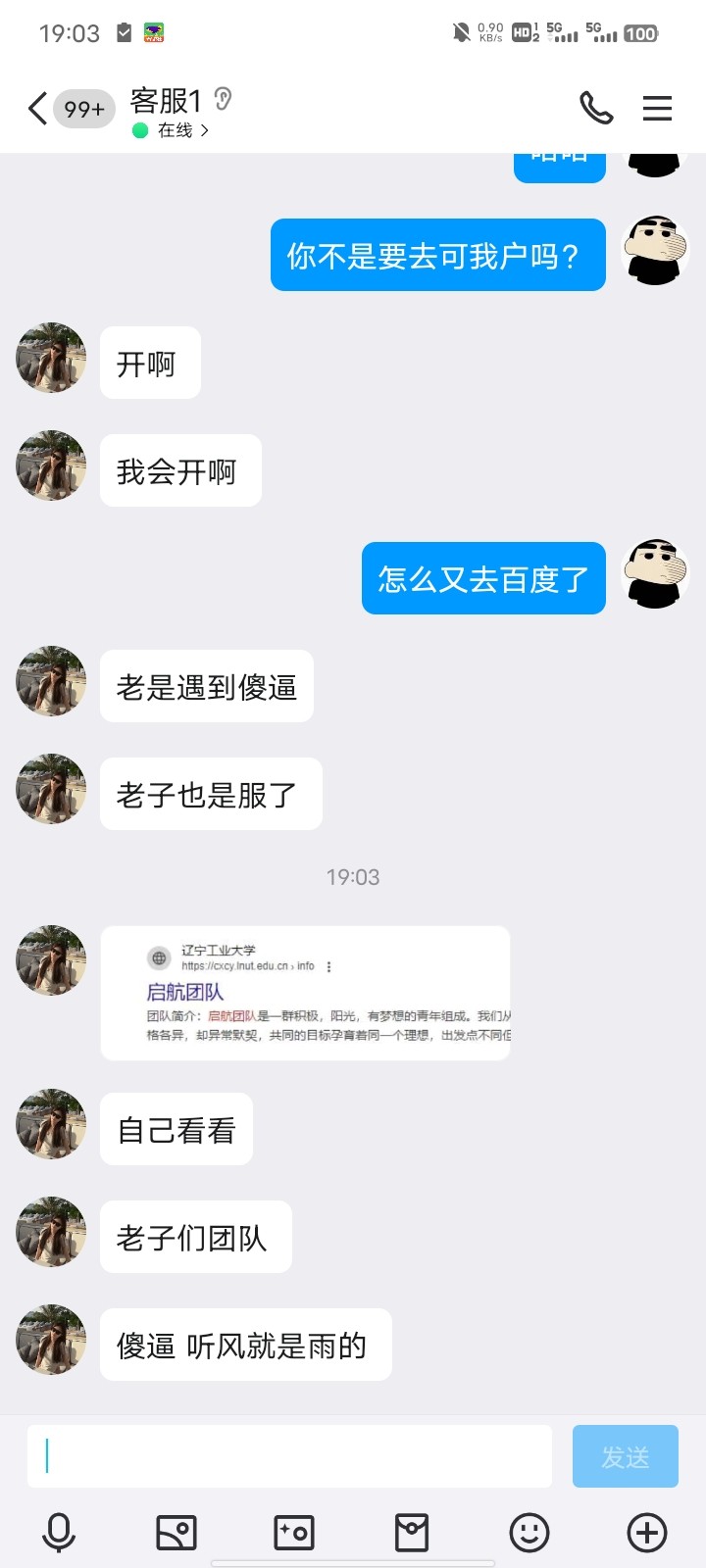This screenshot has width=706, height=1568.
Task: Open the red packet option
Action: (x=412, y=1532)
